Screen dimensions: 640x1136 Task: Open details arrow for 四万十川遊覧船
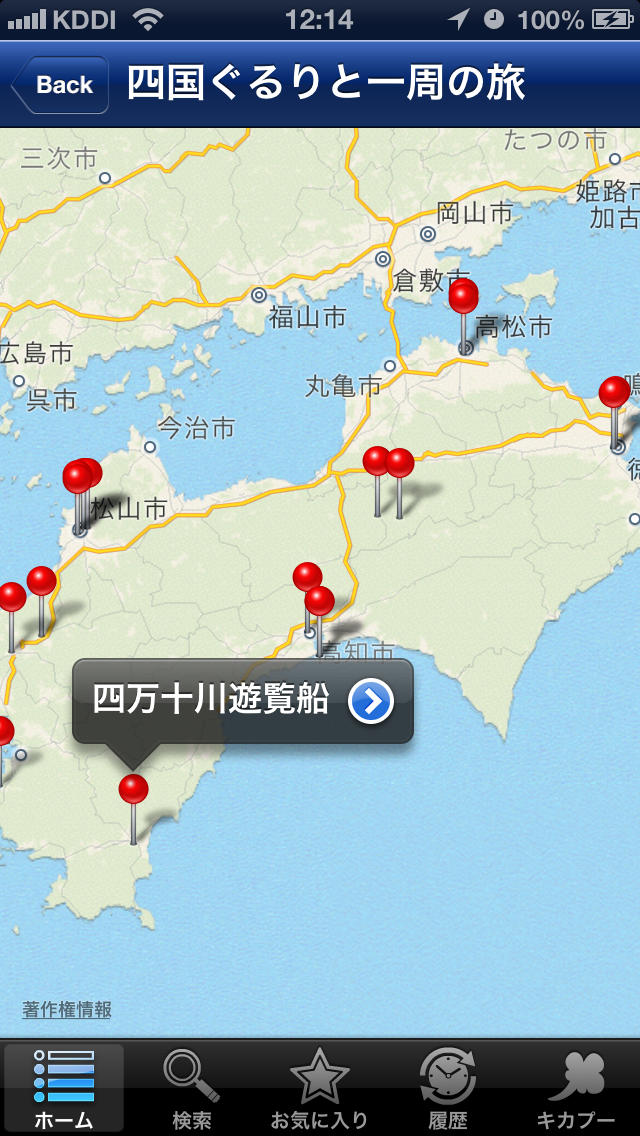coord(371,702)
